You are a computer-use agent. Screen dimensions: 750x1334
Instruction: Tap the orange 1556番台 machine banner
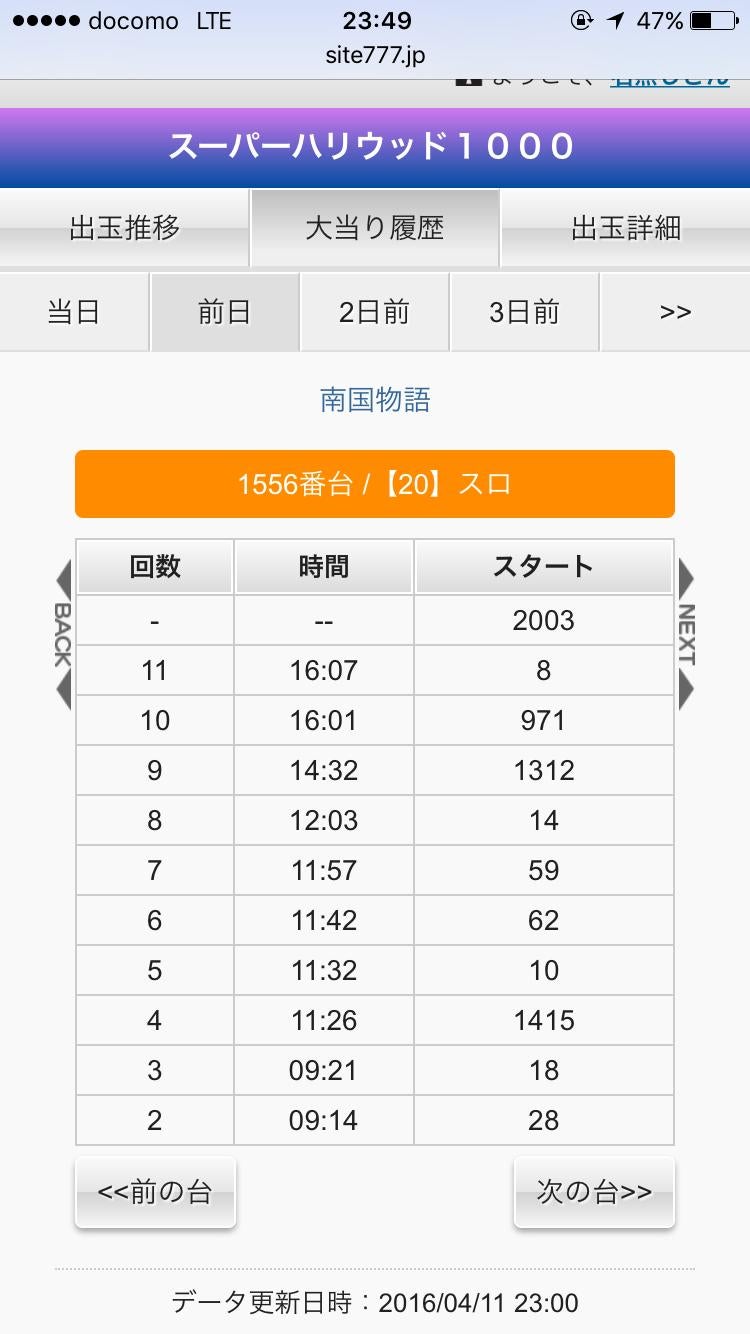point(375,484)
